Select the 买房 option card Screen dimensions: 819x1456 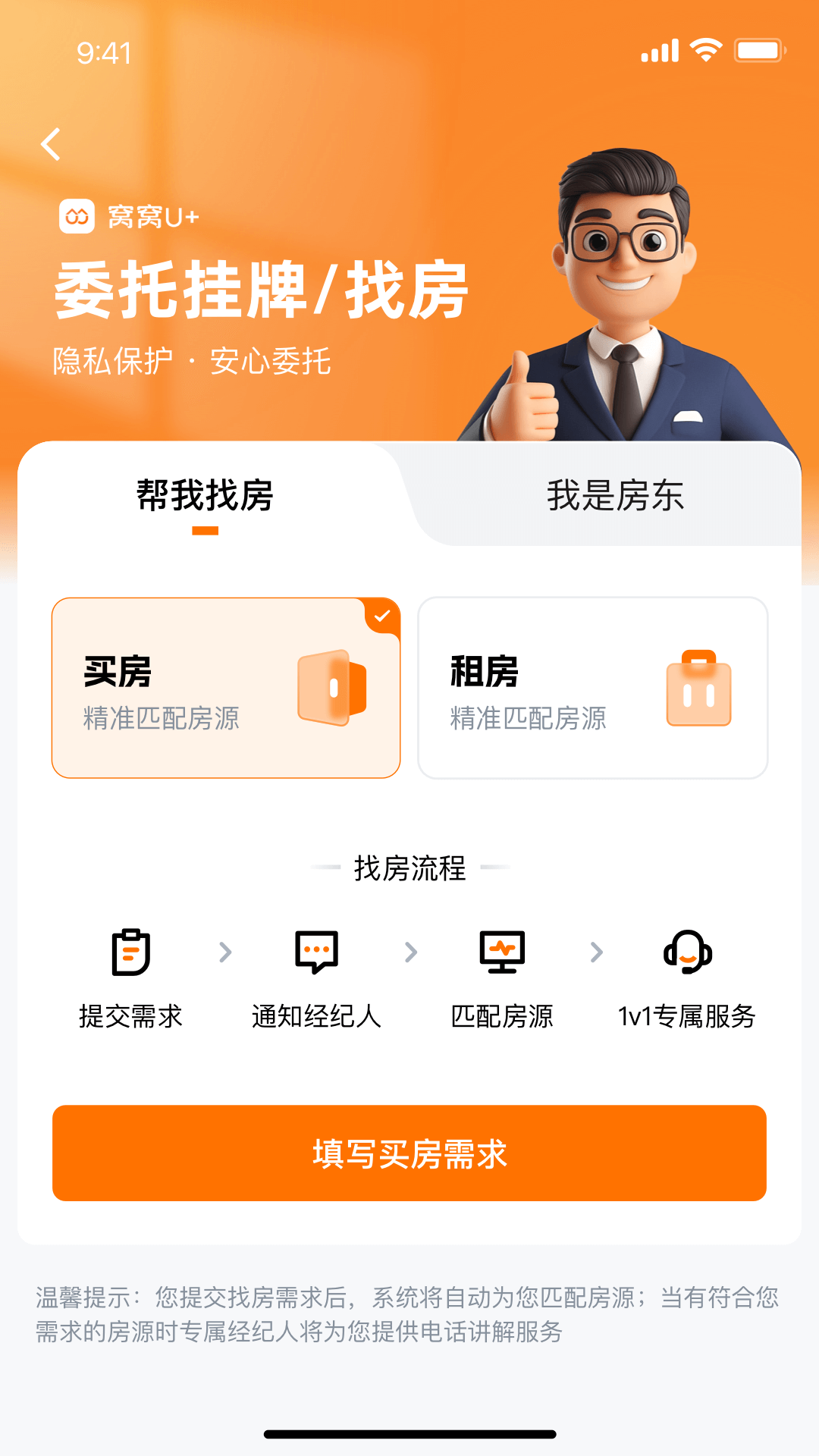[225, 686]
